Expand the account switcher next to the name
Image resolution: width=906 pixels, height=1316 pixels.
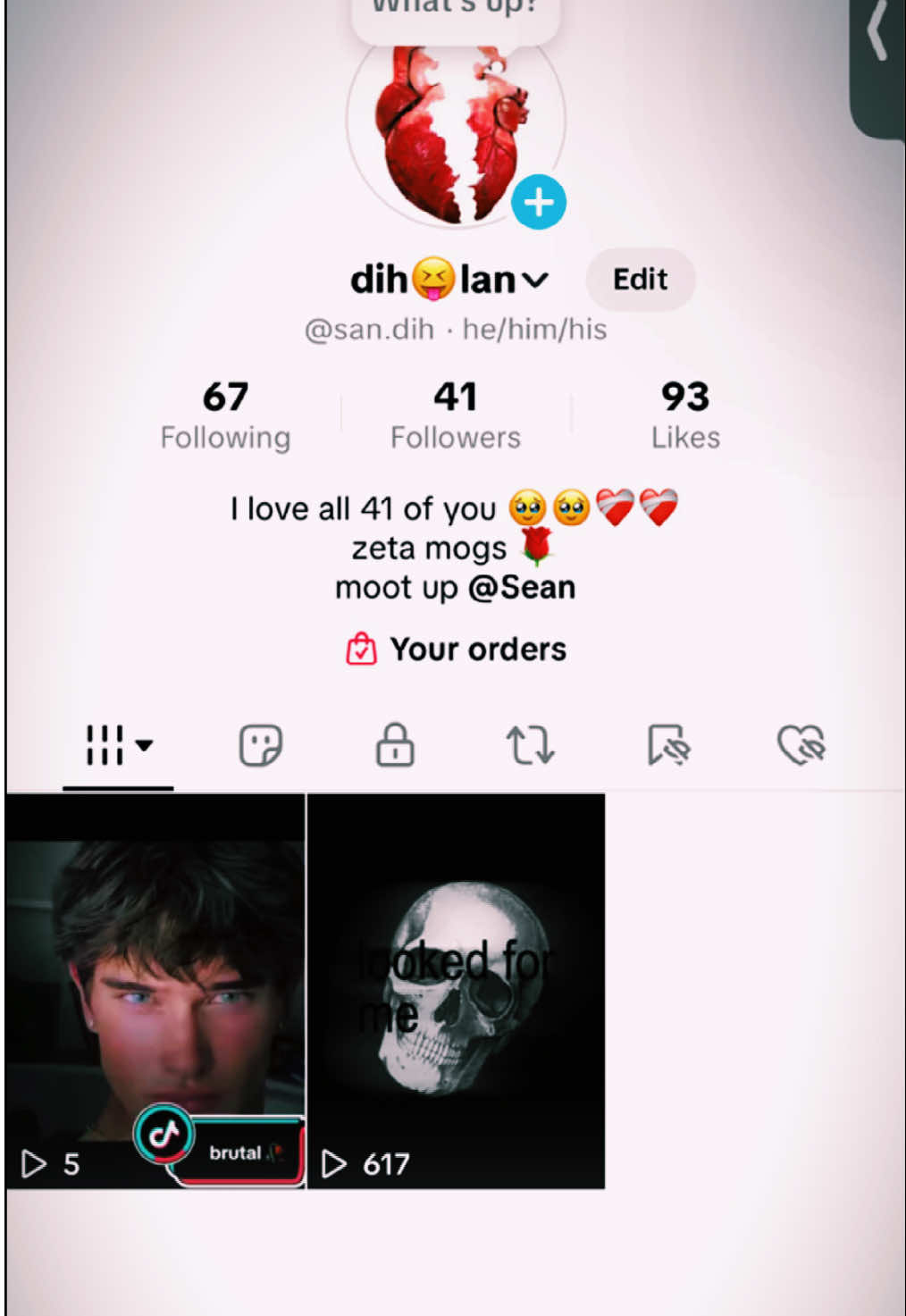[534, 281]
